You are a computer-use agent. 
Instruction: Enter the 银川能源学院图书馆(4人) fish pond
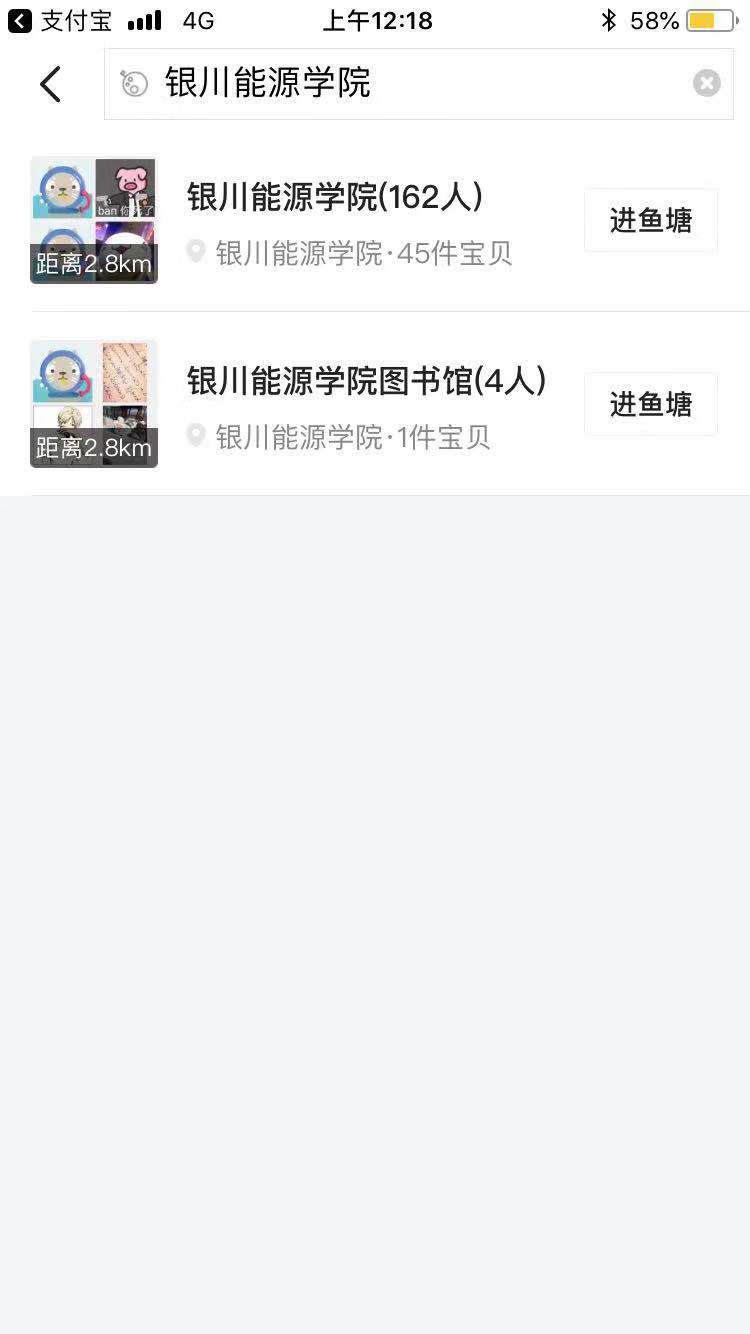pos(650,404)
